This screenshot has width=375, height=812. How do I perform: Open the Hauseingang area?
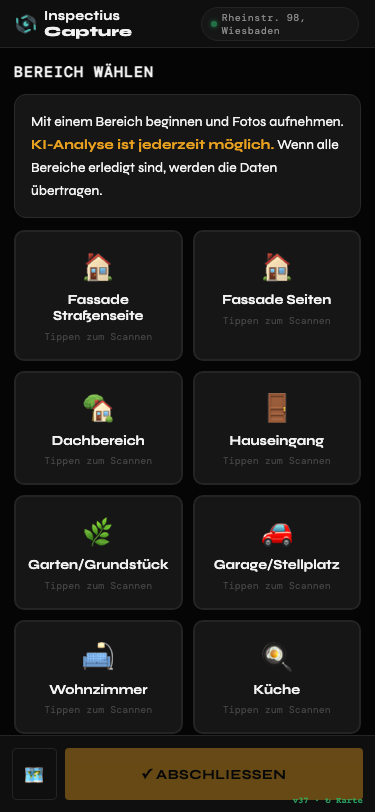277,428
